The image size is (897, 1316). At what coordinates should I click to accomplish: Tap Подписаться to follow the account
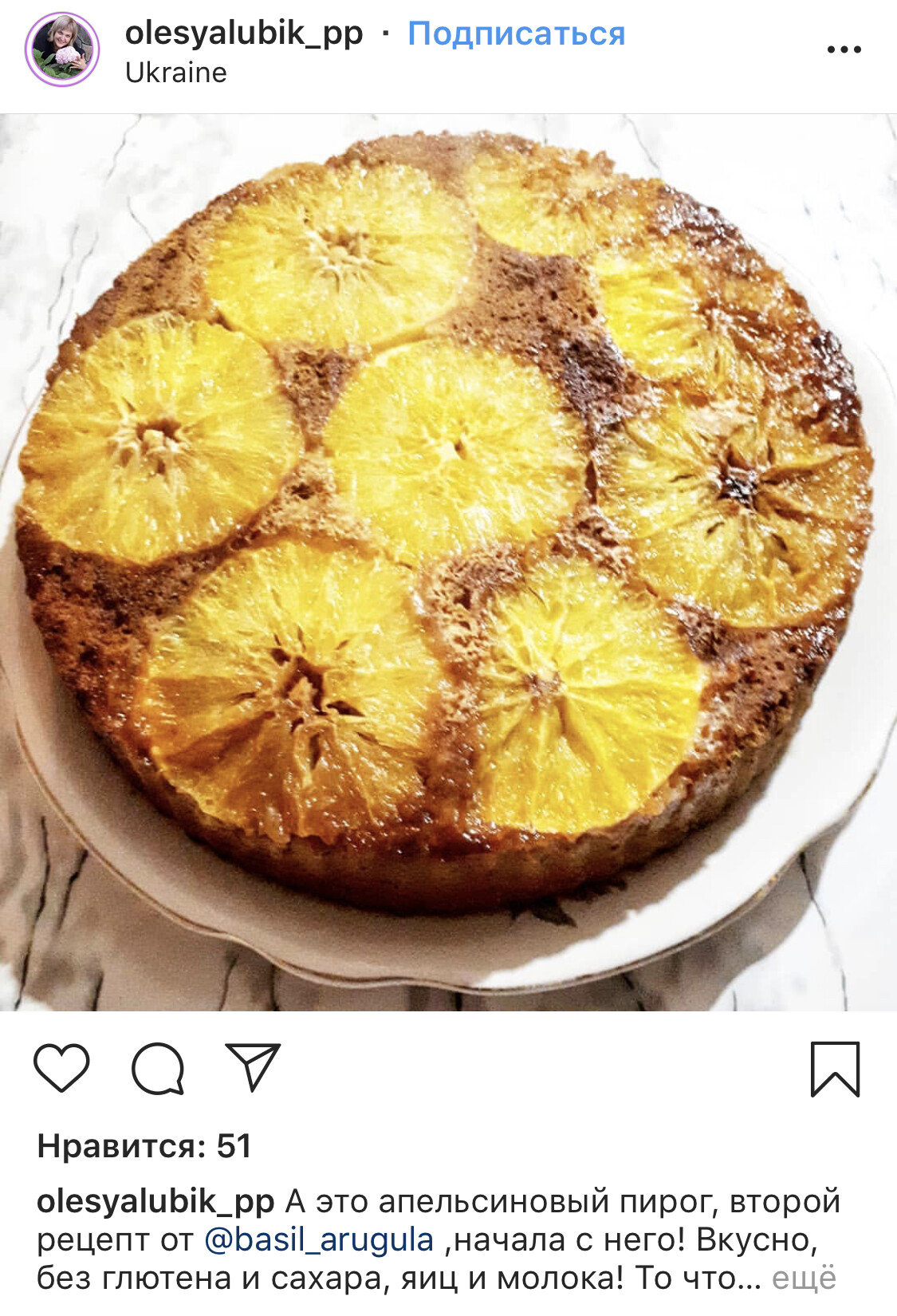[516, 33]
